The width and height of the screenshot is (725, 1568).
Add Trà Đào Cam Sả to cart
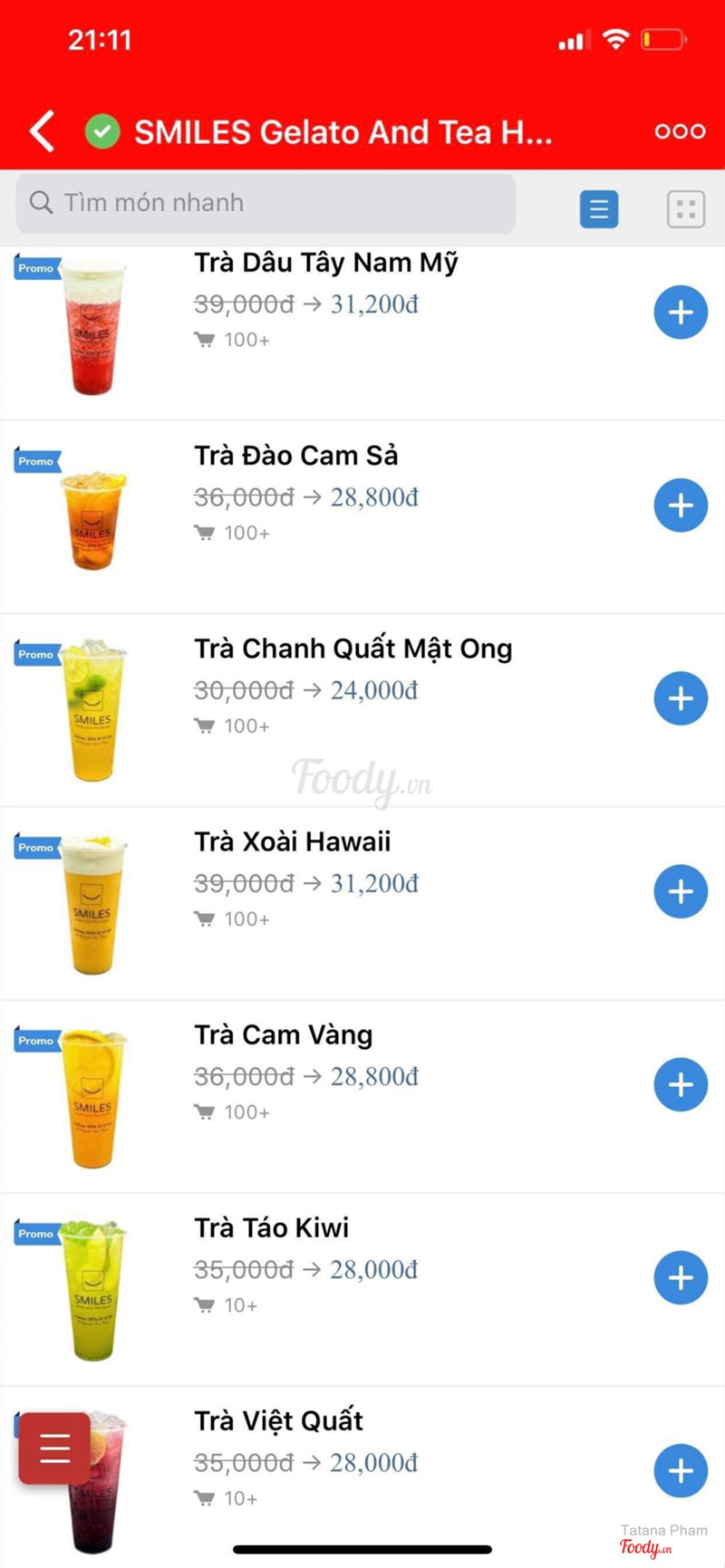tap(681, 505)
